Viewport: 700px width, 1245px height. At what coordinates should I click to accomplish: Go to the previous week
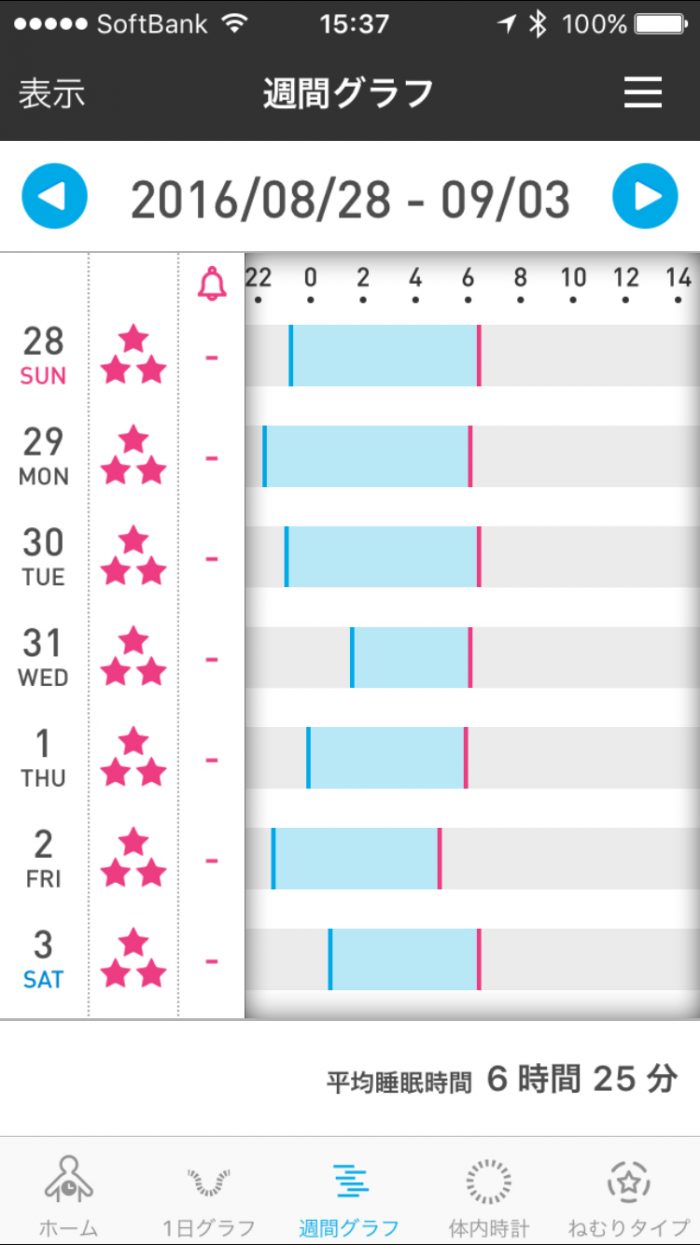tap(55, 197)
